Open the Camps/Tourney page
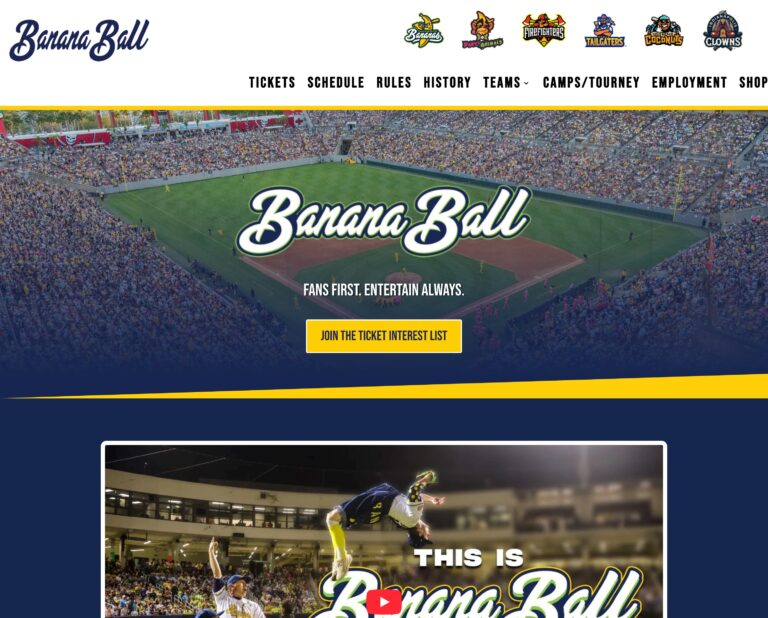The image size is (768, 618). tap(591, 83)
